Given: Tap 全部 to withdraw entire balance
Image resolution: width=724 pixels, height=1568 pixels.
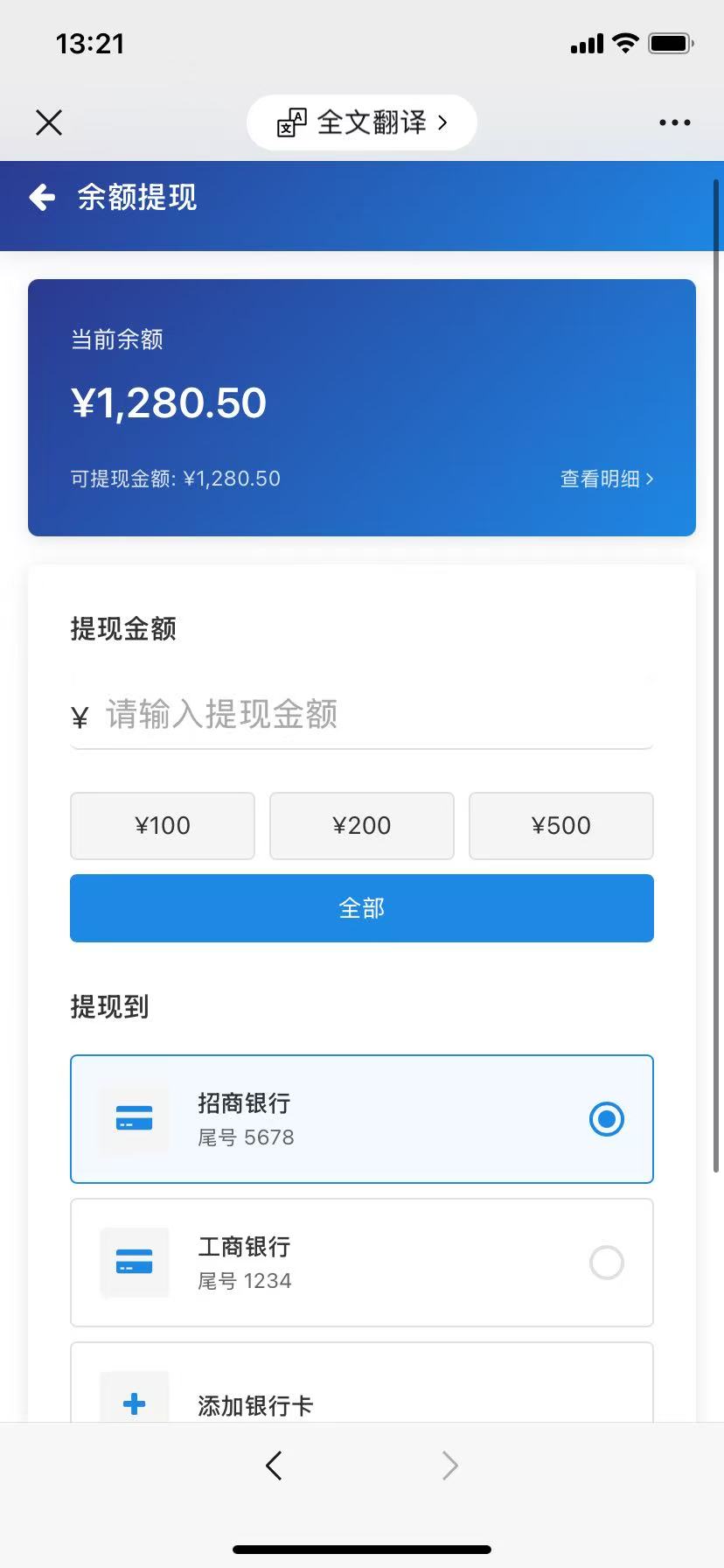Looking at the screenshot, I should [x=362, y=908].
